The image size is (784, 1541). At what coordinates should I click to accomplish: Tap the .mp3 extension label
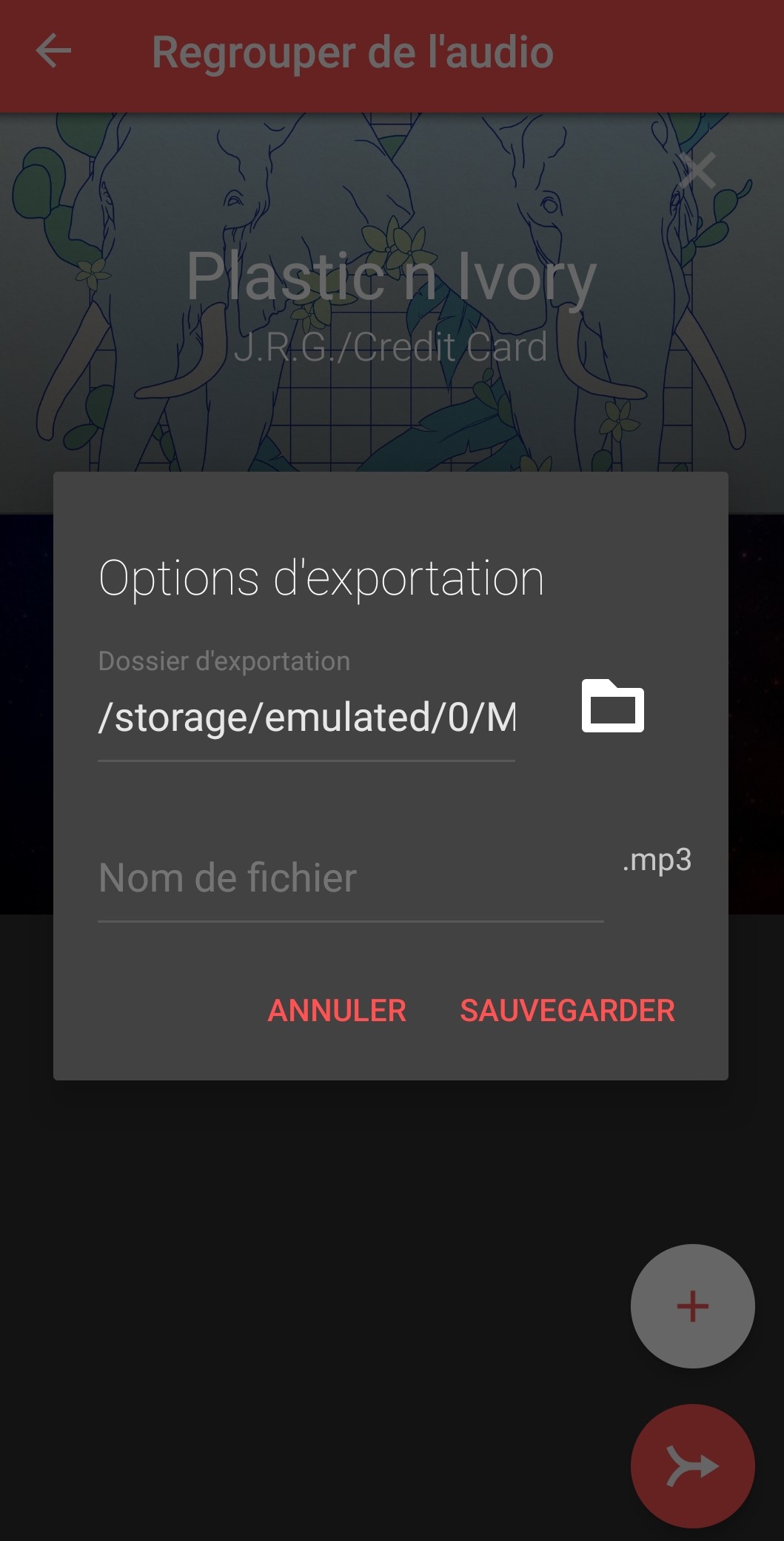pyautogui.click(x=656, y=861)
